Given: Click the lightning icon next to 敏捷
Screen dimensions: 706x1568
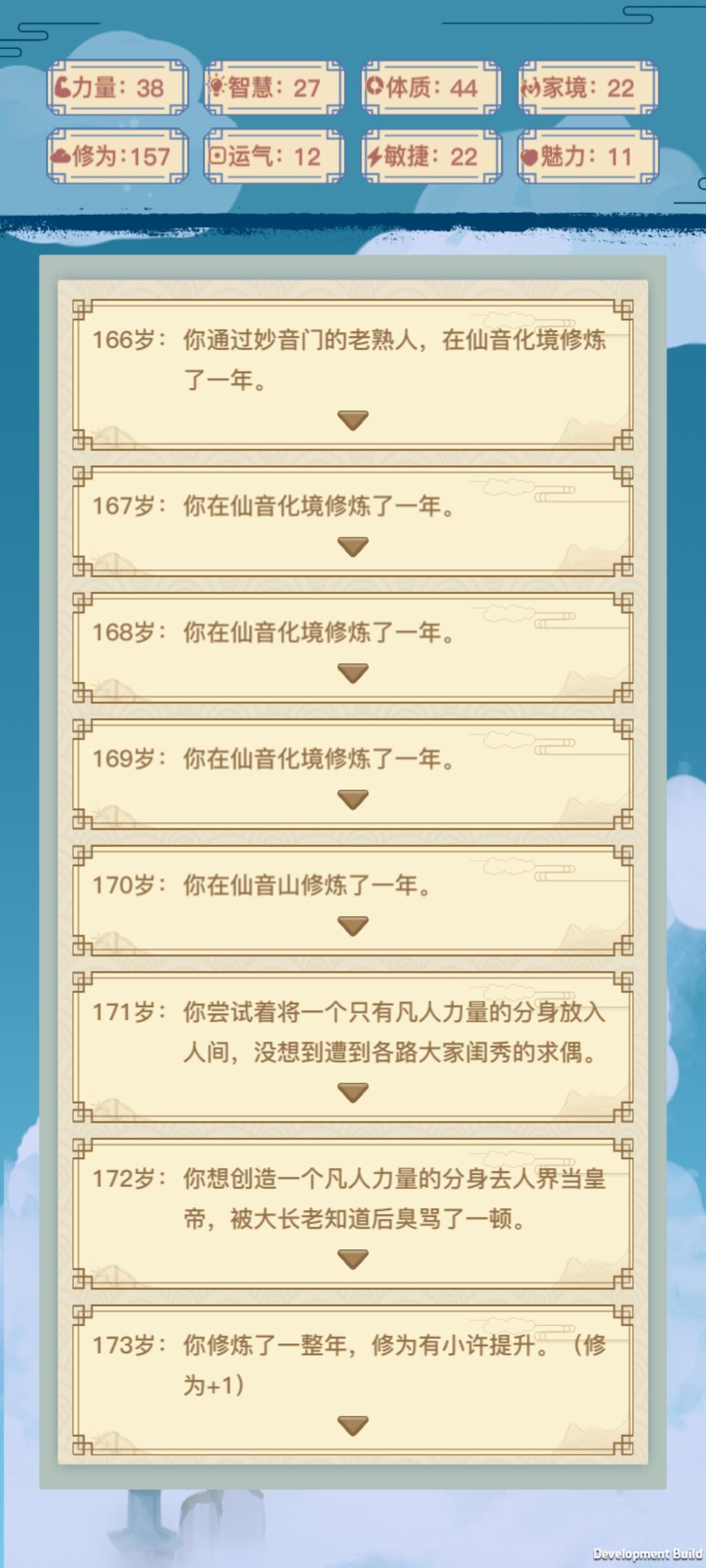Looking at the screenshot, I should [x=375, y=155].
